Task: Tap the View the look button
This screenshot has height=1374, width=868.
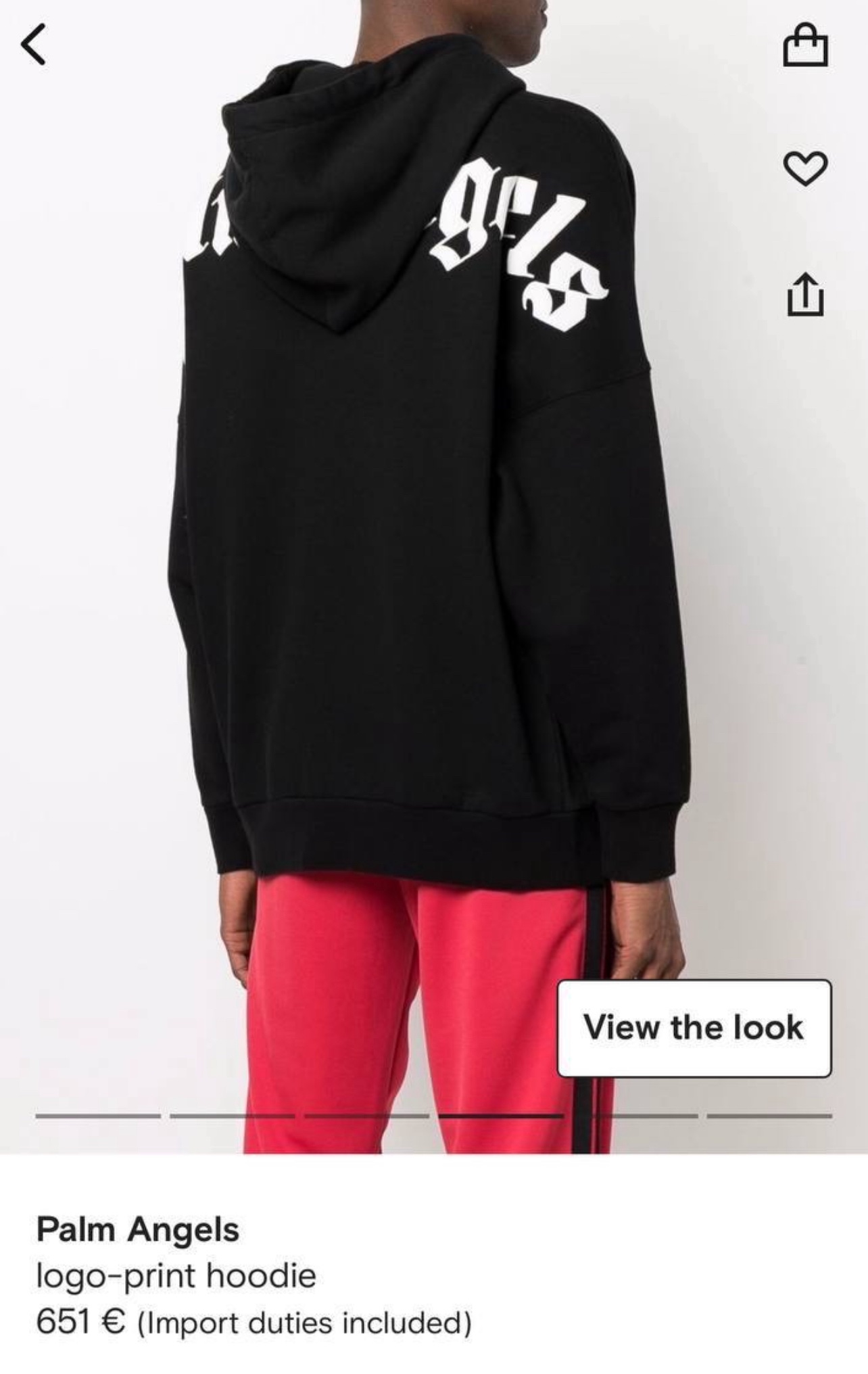Action: click(694, 1028)
